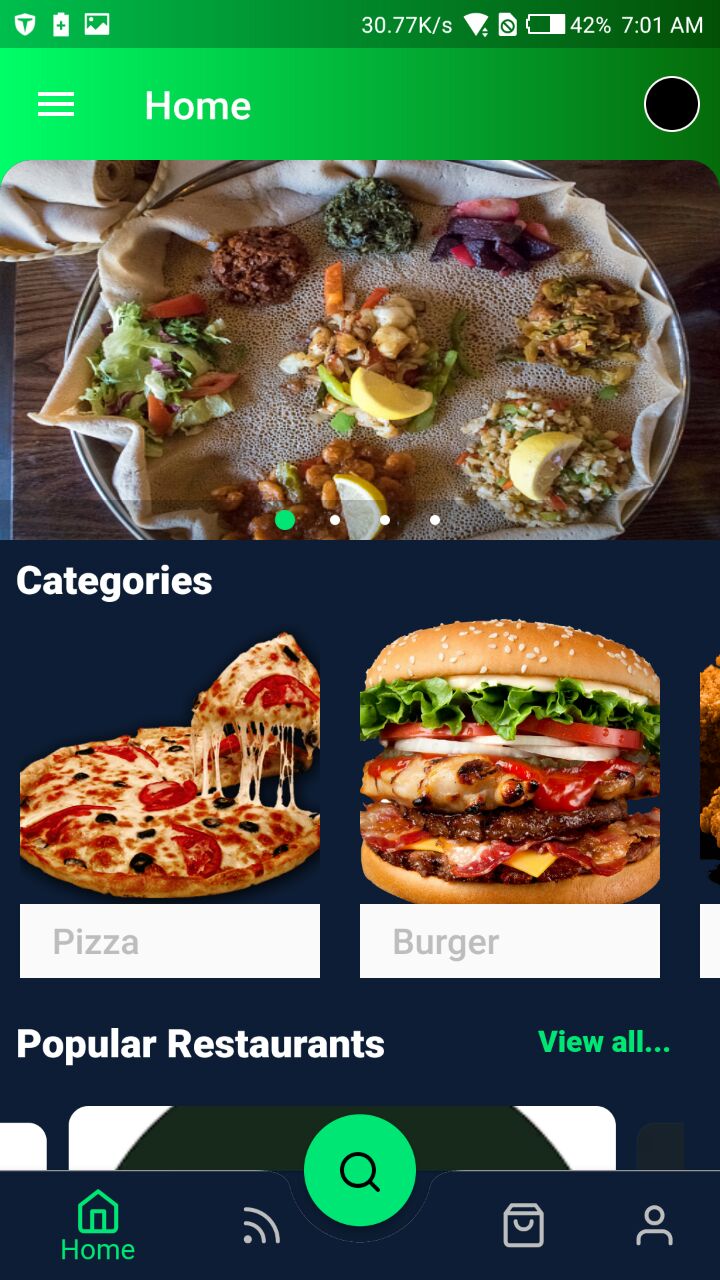
Task: Open the Burger category card
Action: 510,800
